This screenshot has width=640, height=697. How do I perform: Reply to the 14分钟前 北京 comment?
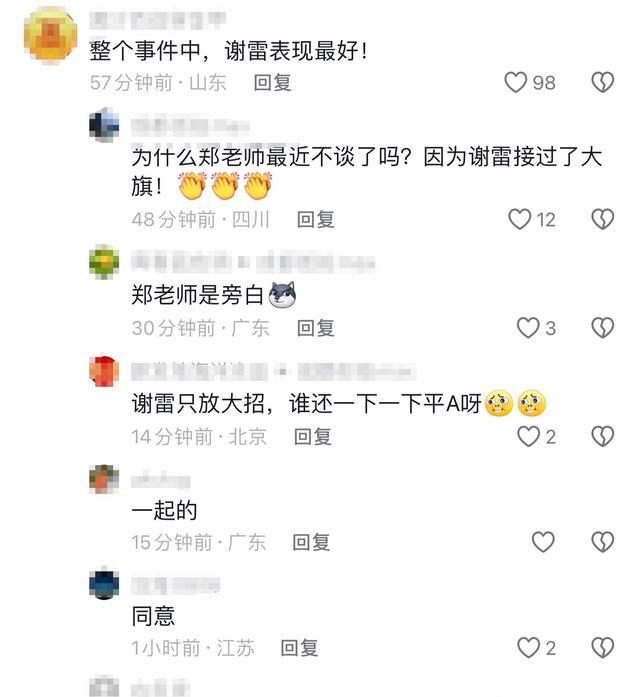(312, 436)
